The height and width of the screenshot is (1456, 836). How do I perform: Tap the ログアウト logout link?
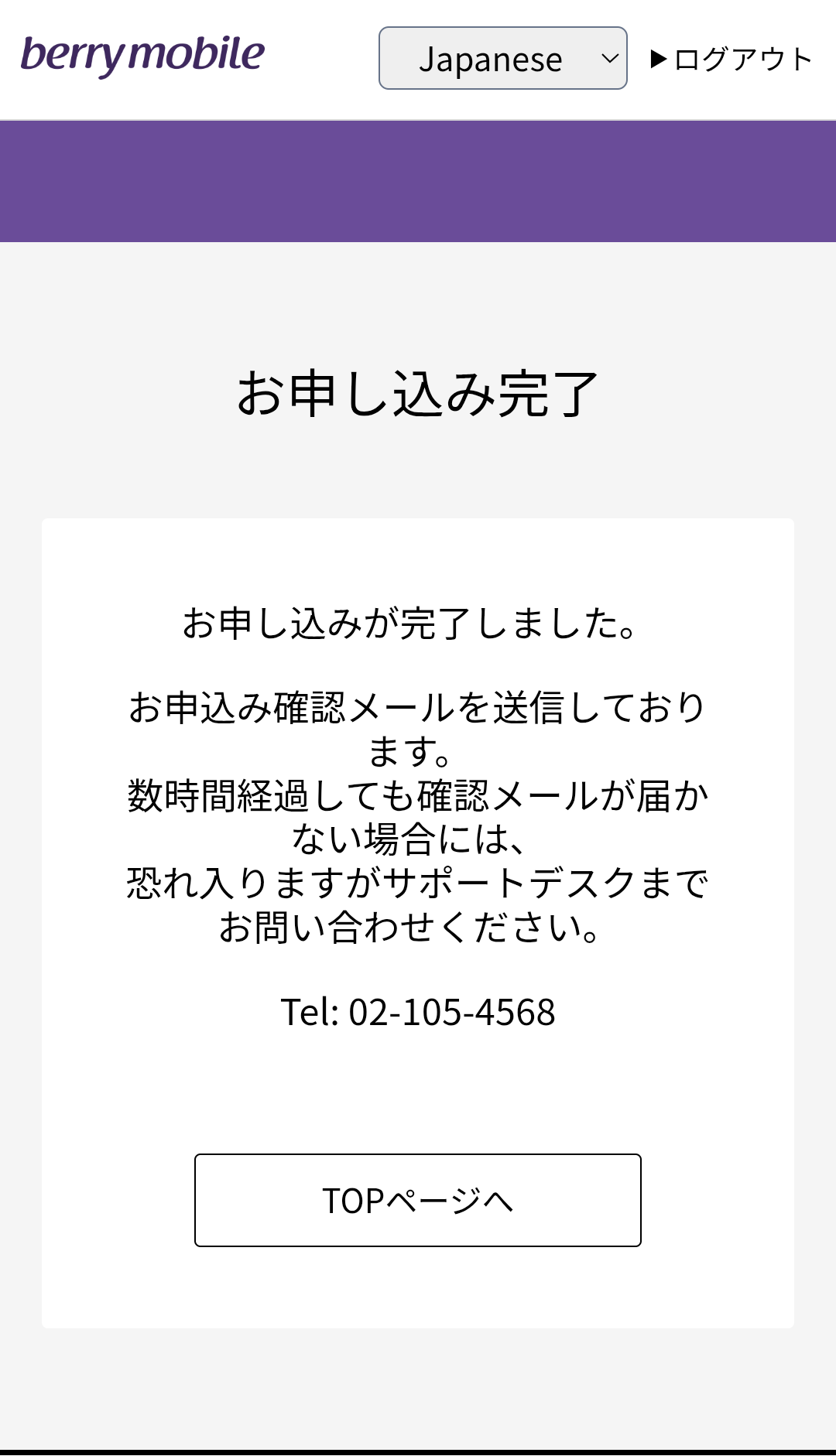732,60
